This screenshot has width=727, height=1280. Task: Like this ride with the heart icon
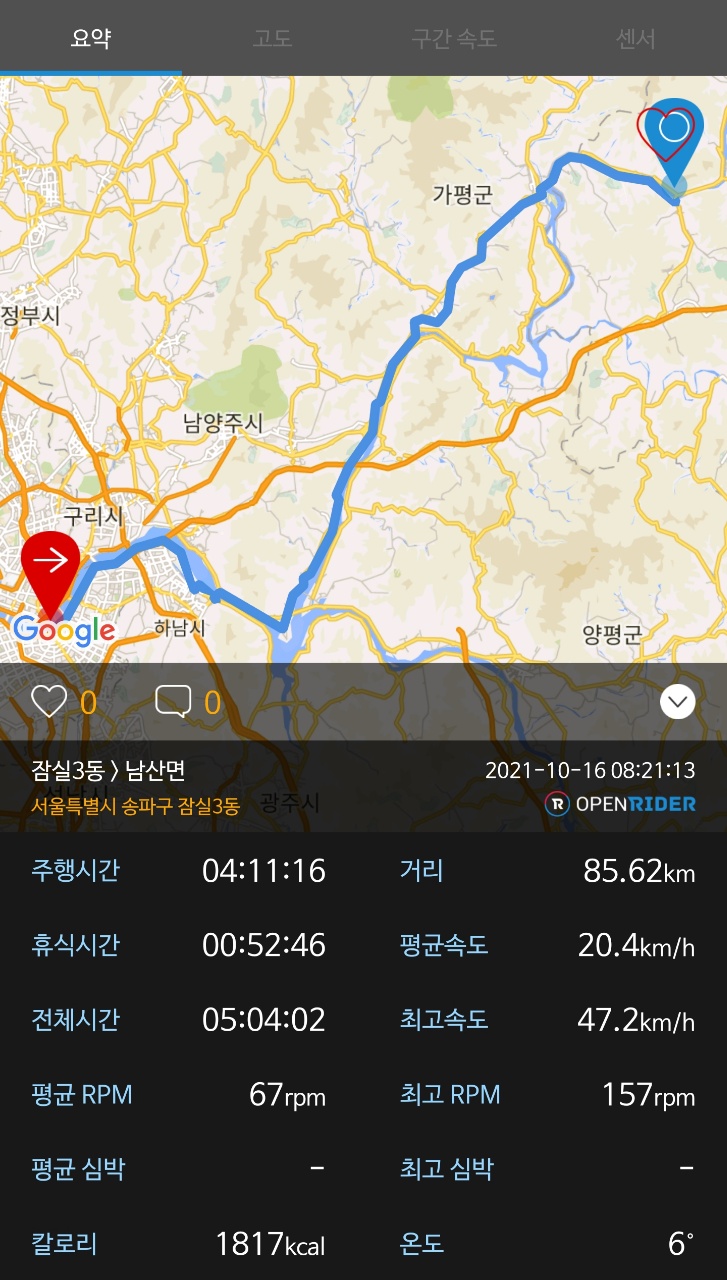[49, 702]
